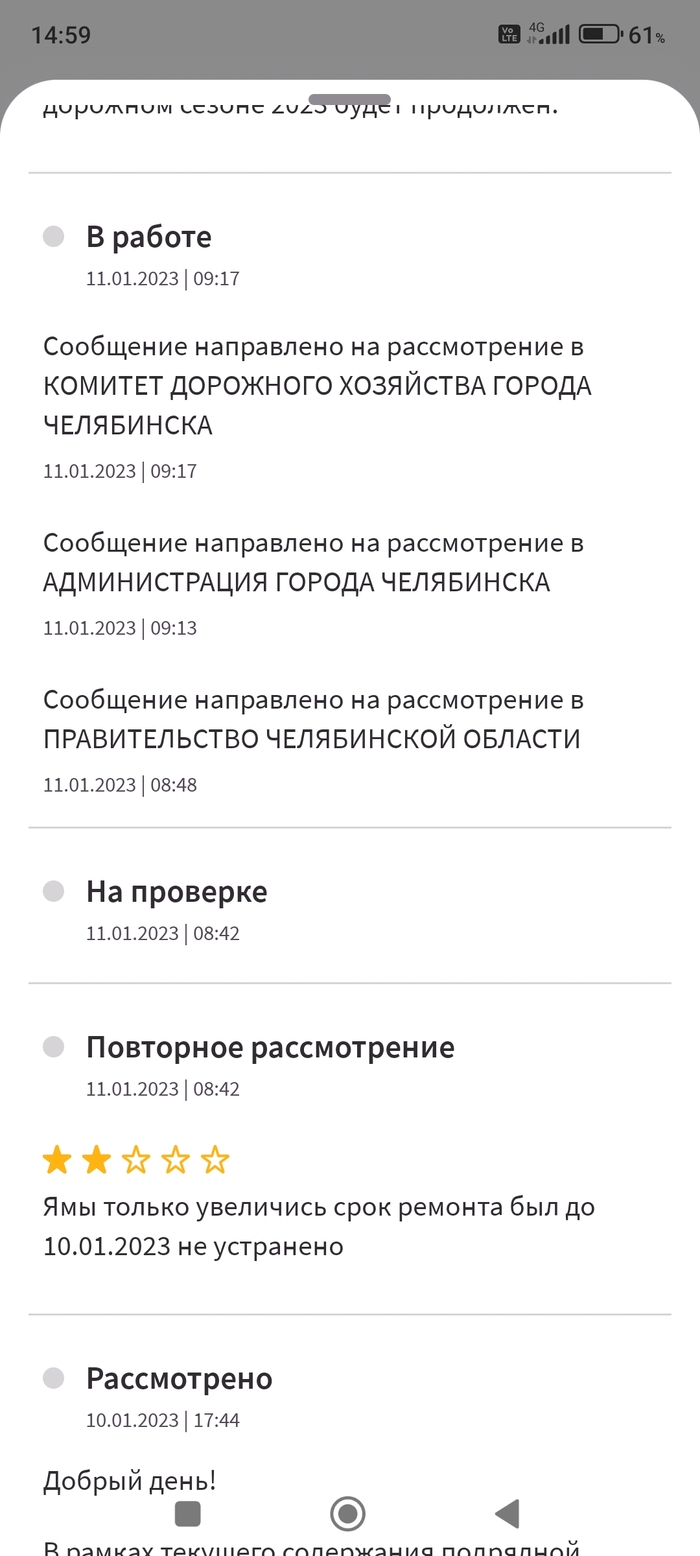Go back with the system back button
The height and width of the screenshot is (1556, 700).
(508, 1513)
